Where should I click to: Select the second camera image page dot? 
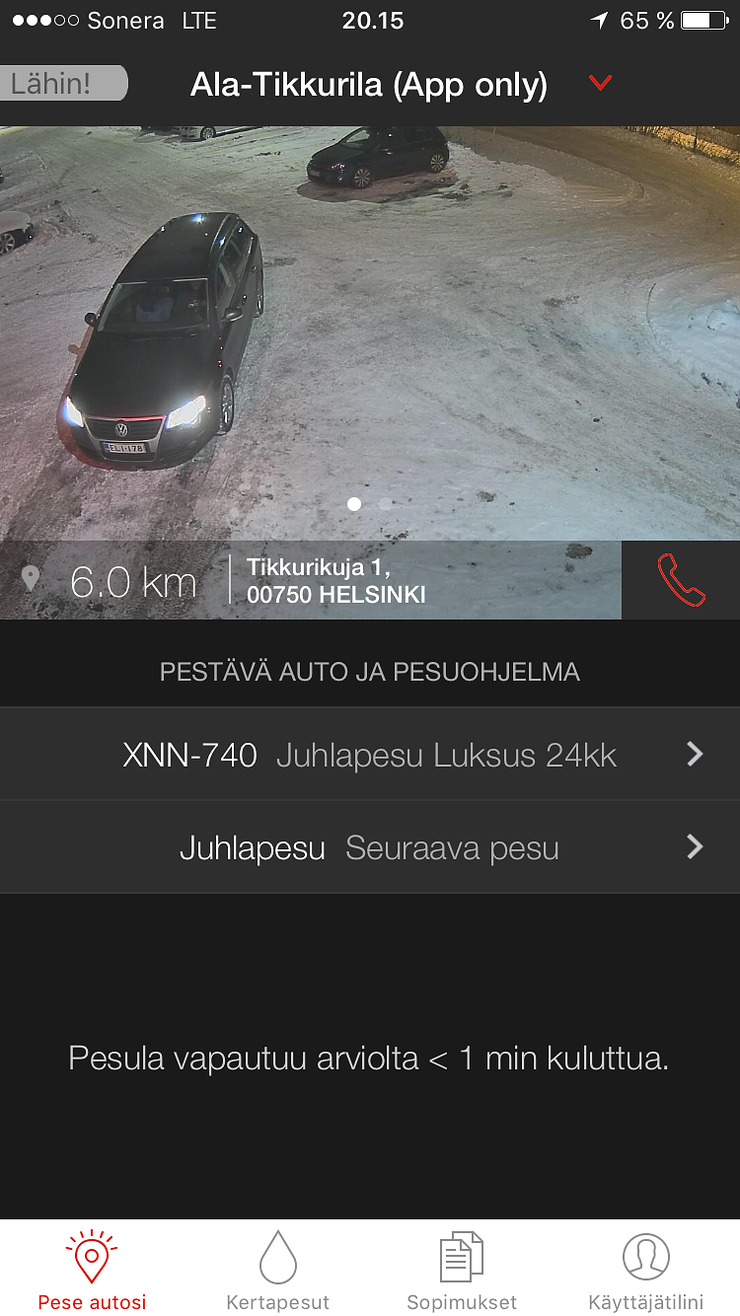pos(385,504)
